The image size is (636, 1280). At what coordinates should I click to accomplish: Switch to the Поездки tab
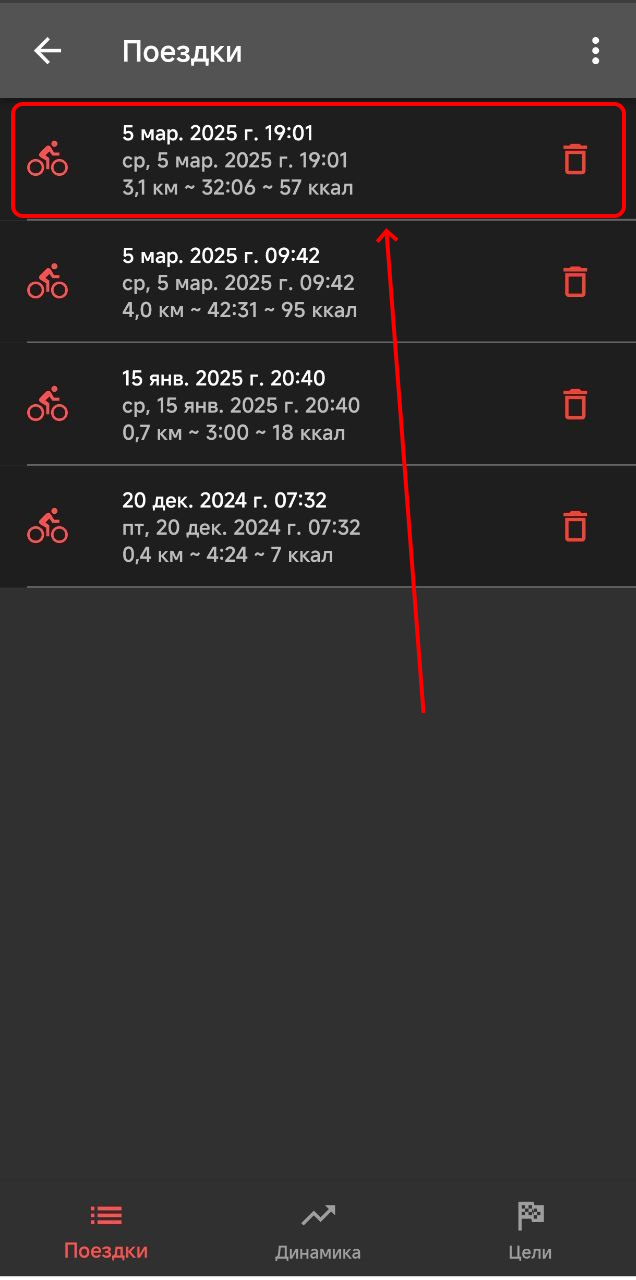point(106,1231)
